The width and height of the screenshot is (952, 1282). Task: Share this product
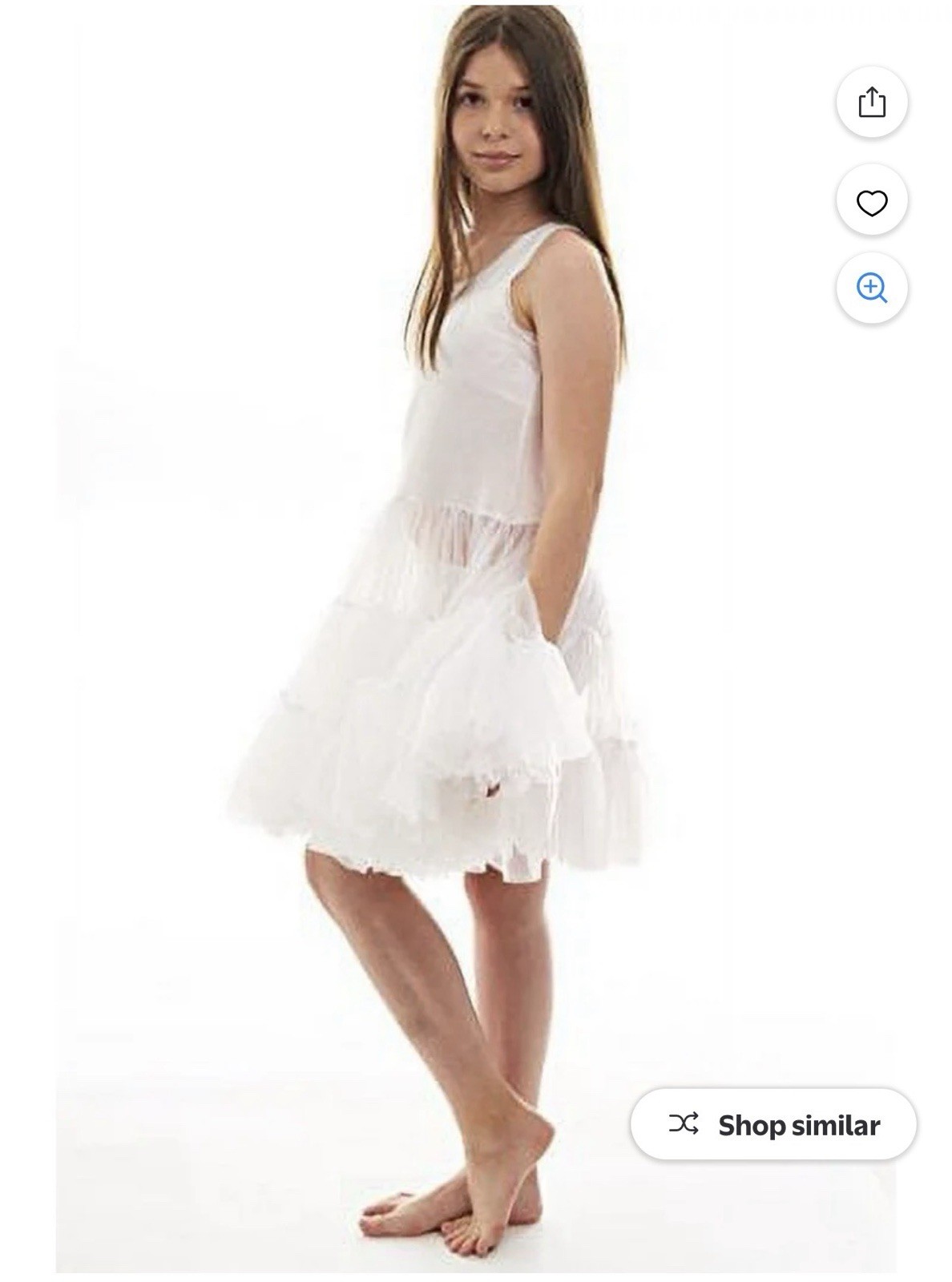(871, 103)
